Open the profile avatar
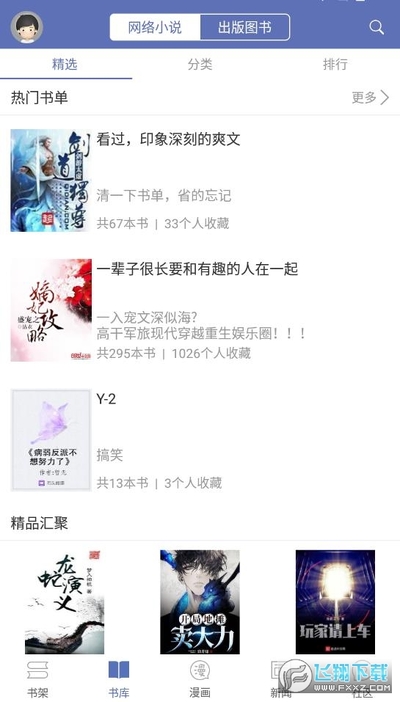 (x=27, y=27)
